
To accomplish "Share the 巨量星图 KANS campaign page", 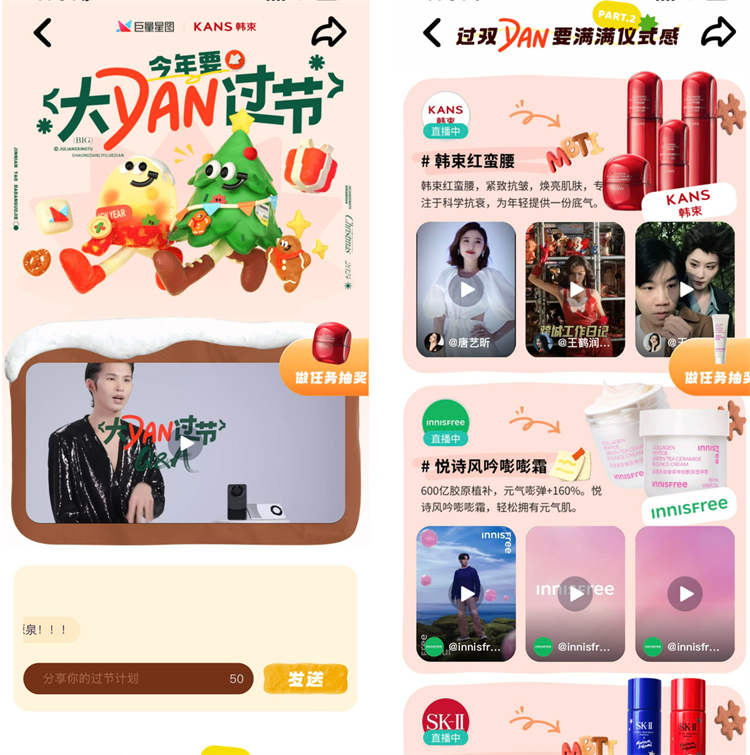I will (x=328, y=33).
